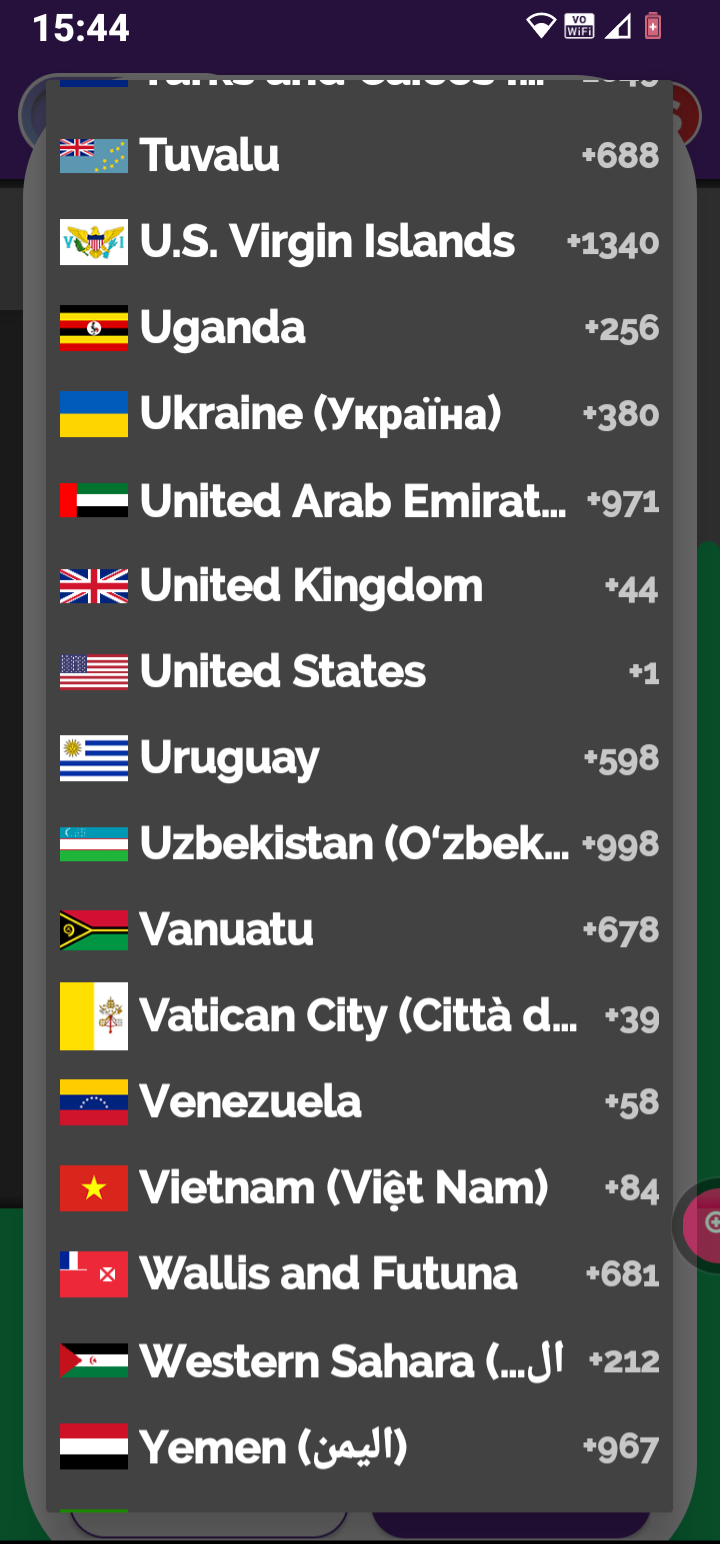Viewport: 720px width, 1544px height.
Task: Select Uzbekistan +998 entry
Action: [359, 844]
